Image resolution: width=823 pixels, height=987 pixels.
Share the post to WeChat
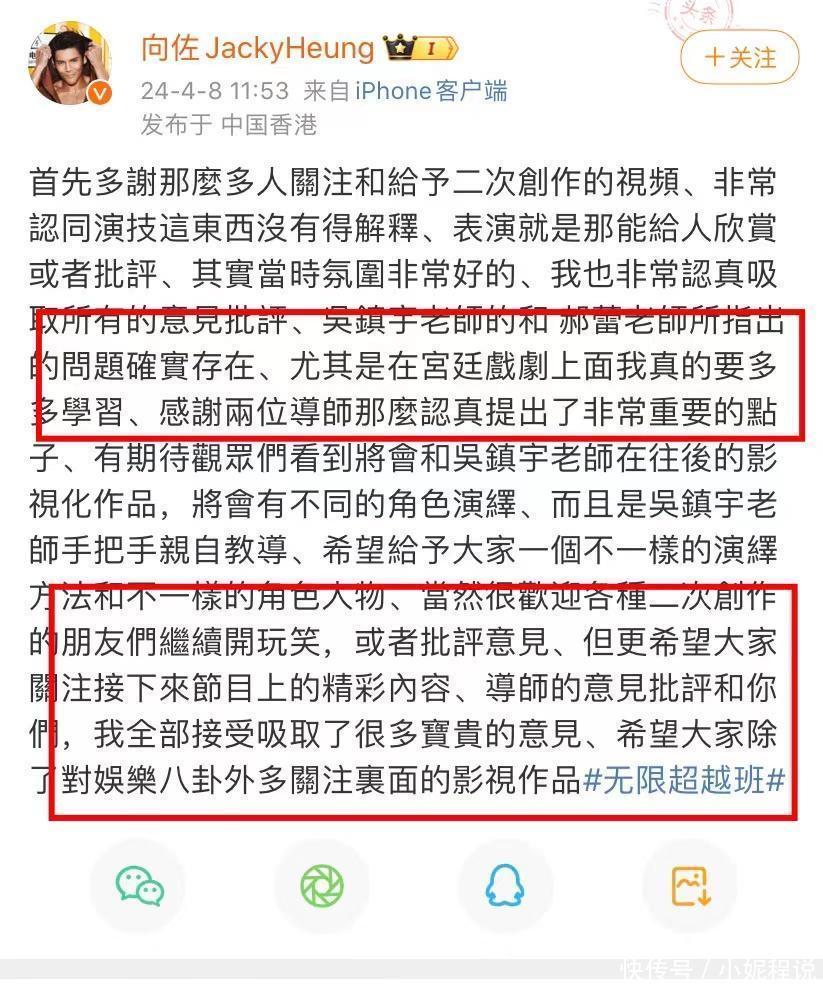point(139,886)
